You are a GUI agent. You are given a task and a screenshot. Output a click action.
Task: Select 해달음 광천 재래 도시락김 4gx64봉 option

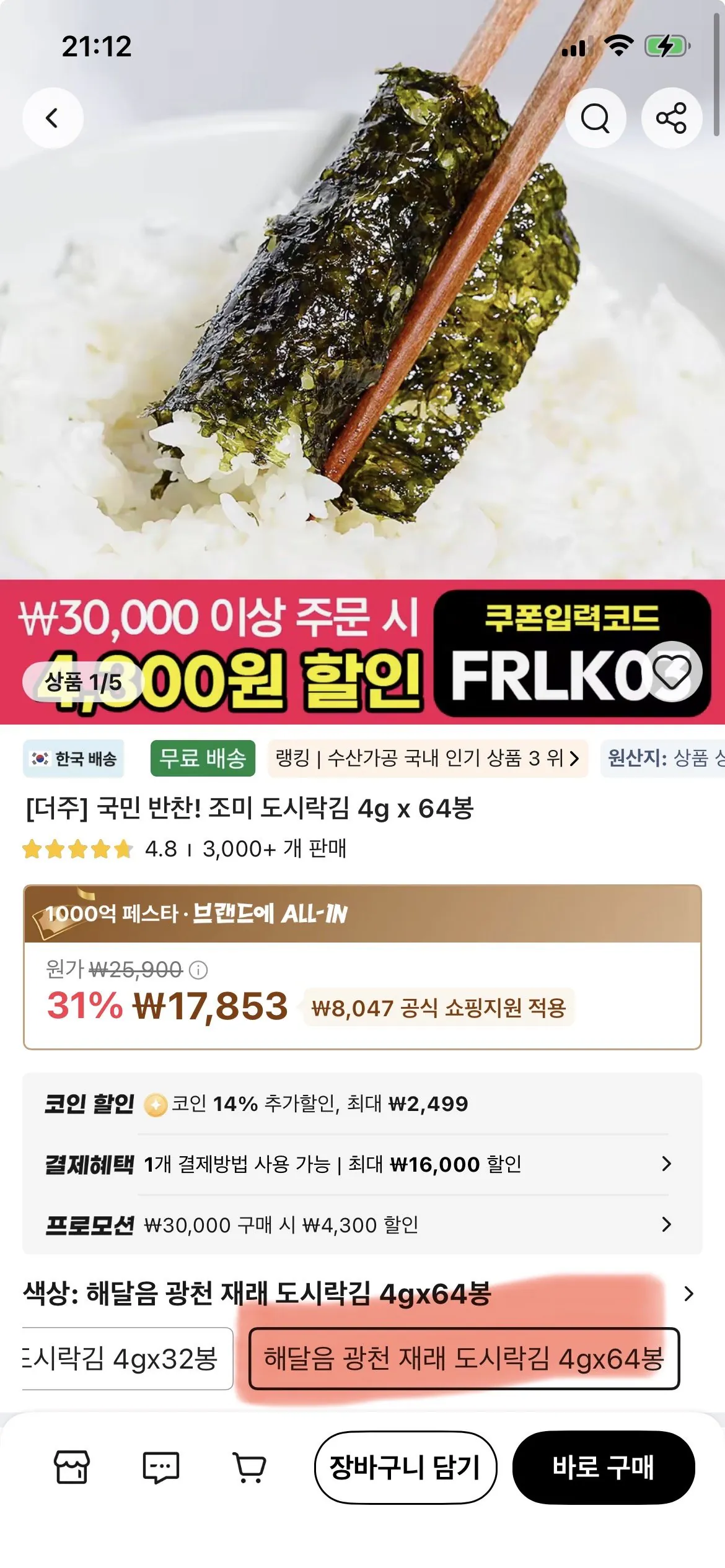(464, 1359)
